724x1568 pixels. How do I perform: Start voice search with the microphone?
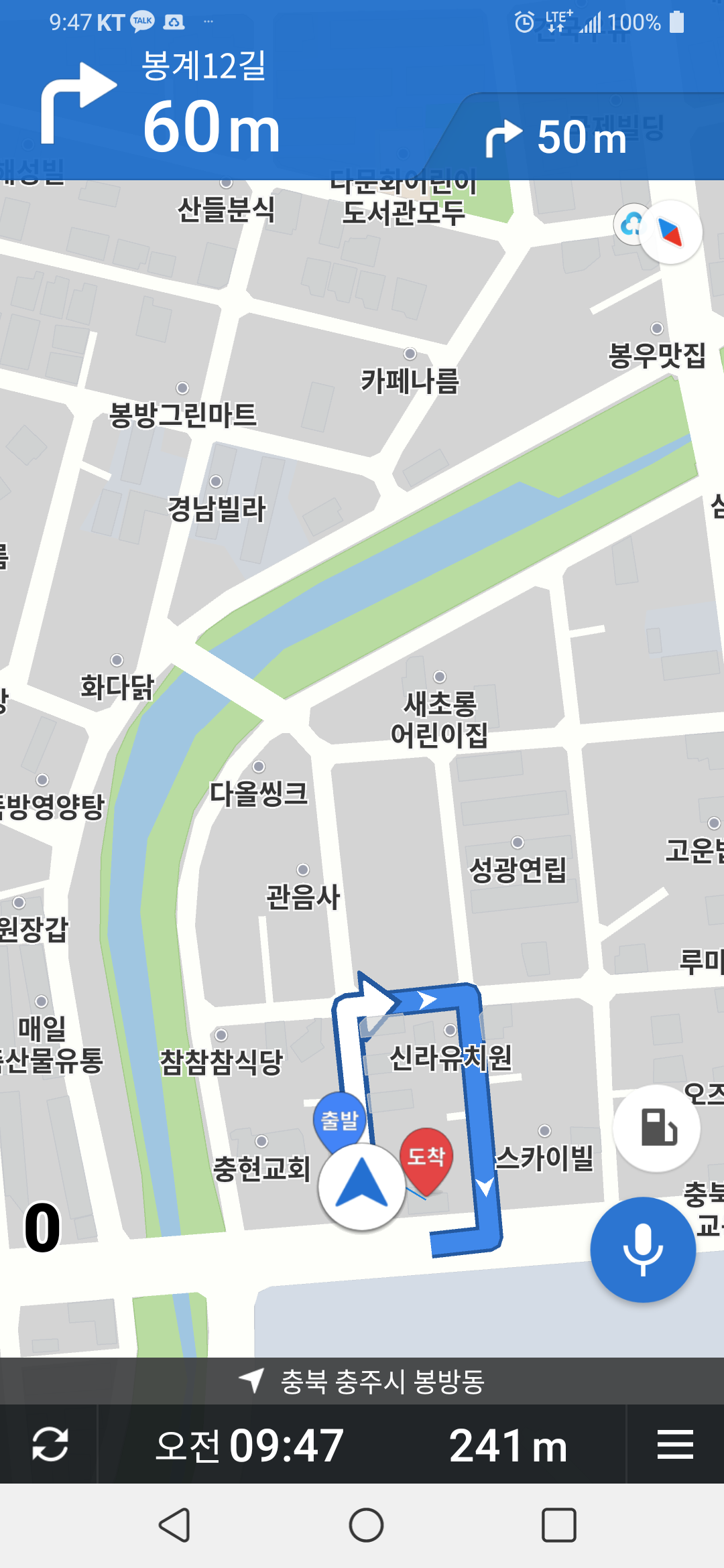coord(643,1249)
